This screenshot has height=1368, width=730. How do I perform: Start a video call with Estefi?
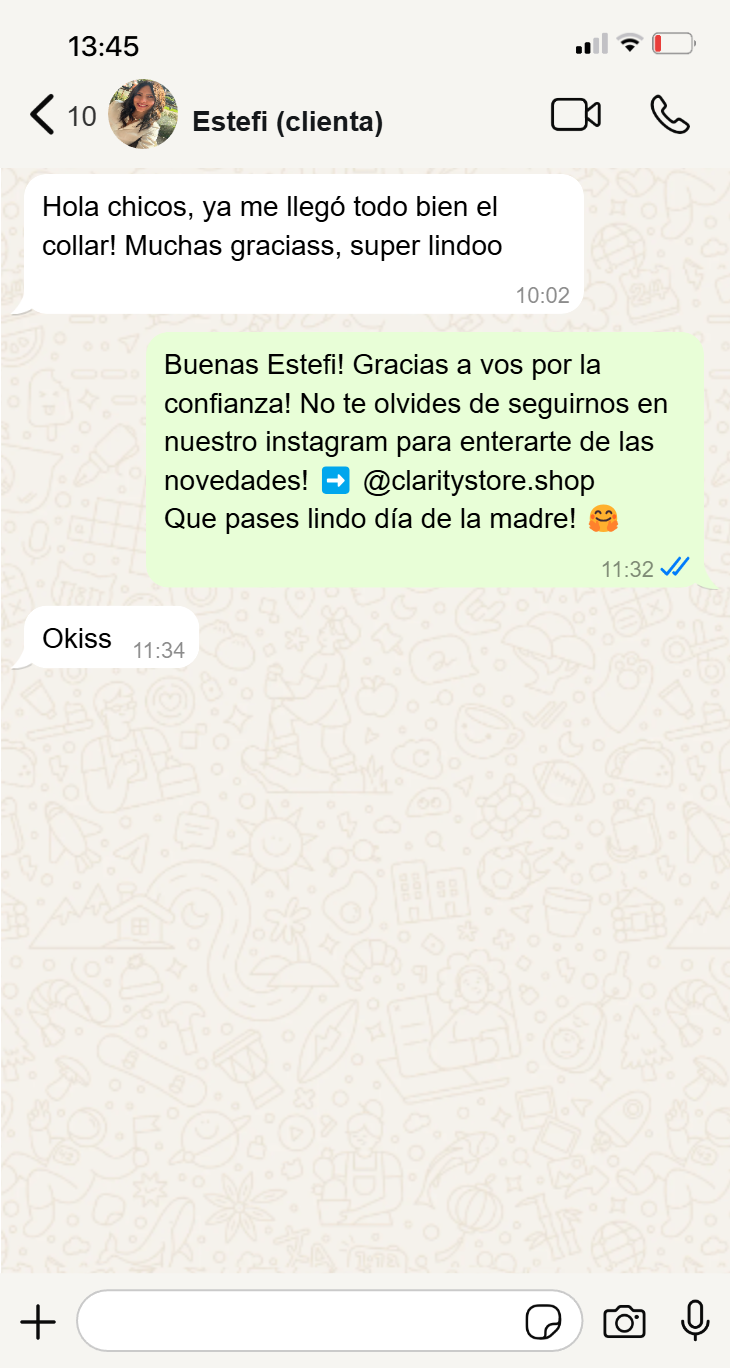click(576, 115)
